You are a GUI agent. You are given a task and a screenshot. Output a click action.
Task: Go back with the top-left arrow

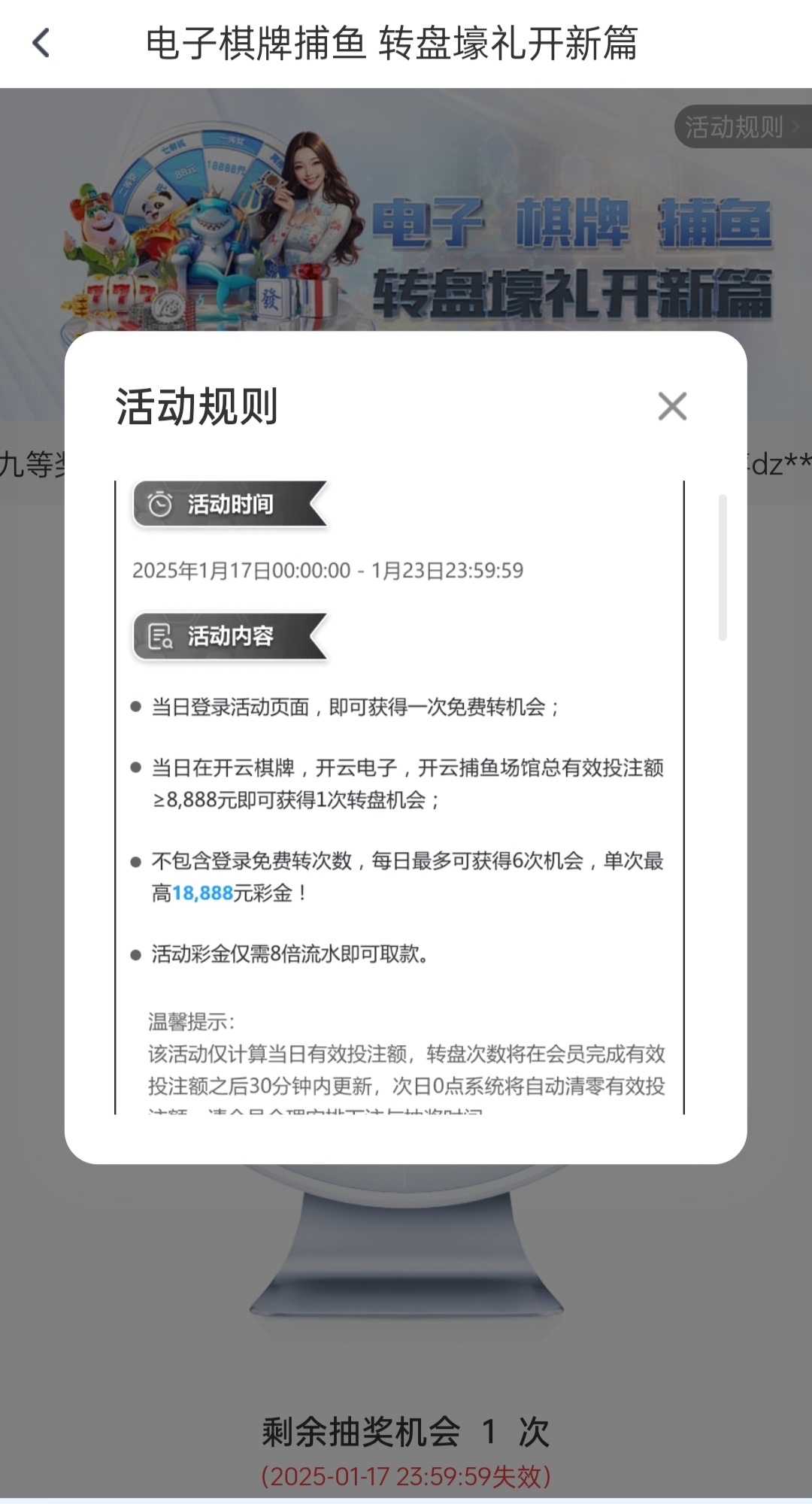coord(41,43)
